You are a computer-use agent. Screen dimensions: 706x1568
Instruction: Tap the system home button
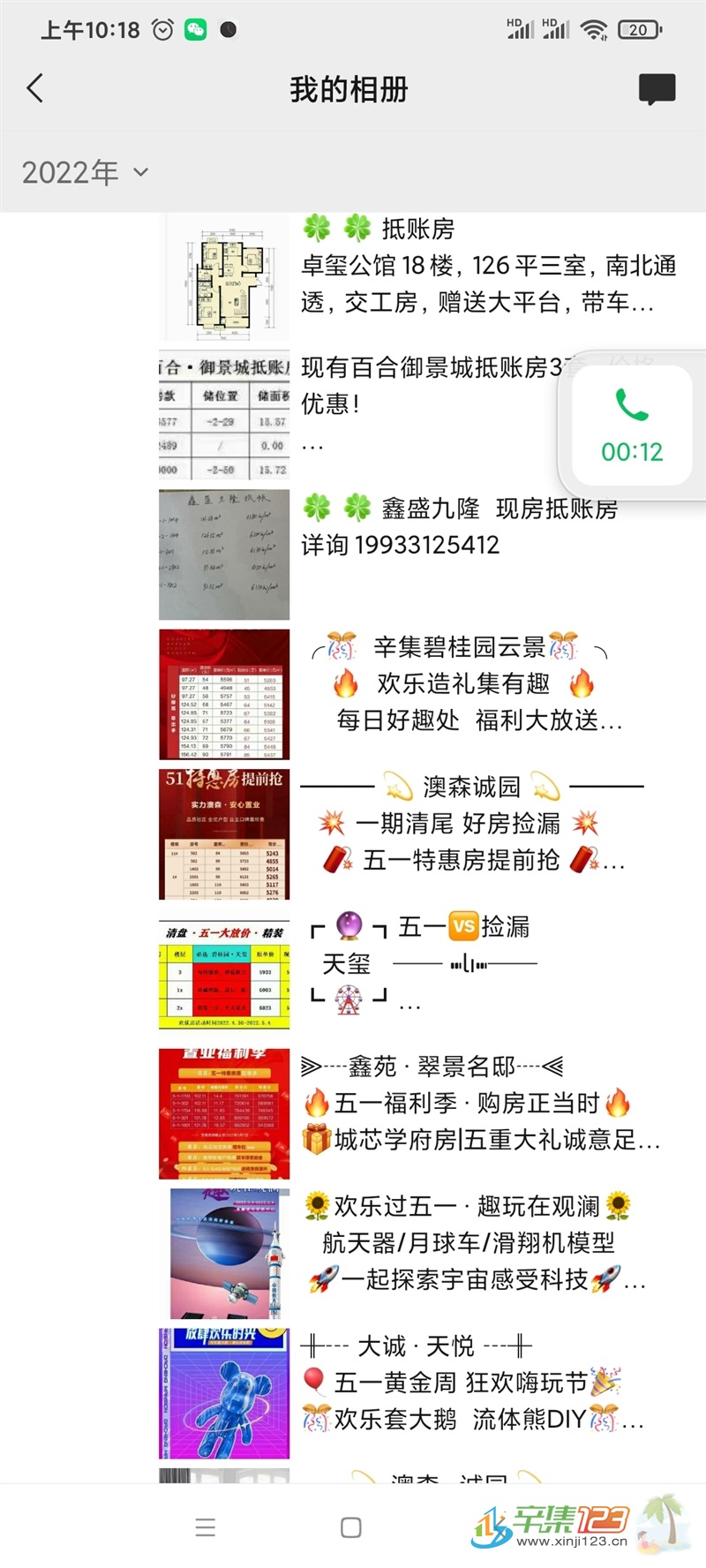[351, 1527]
